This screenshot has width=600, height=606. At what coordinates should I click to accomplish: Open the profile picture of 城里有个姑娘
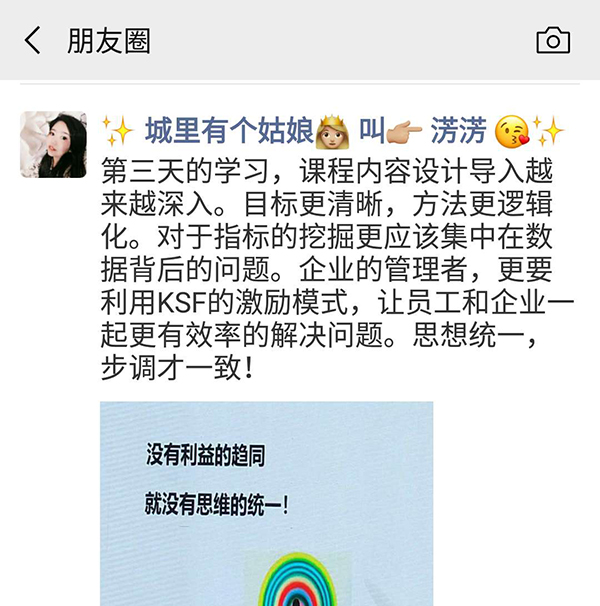pos(53,144)
